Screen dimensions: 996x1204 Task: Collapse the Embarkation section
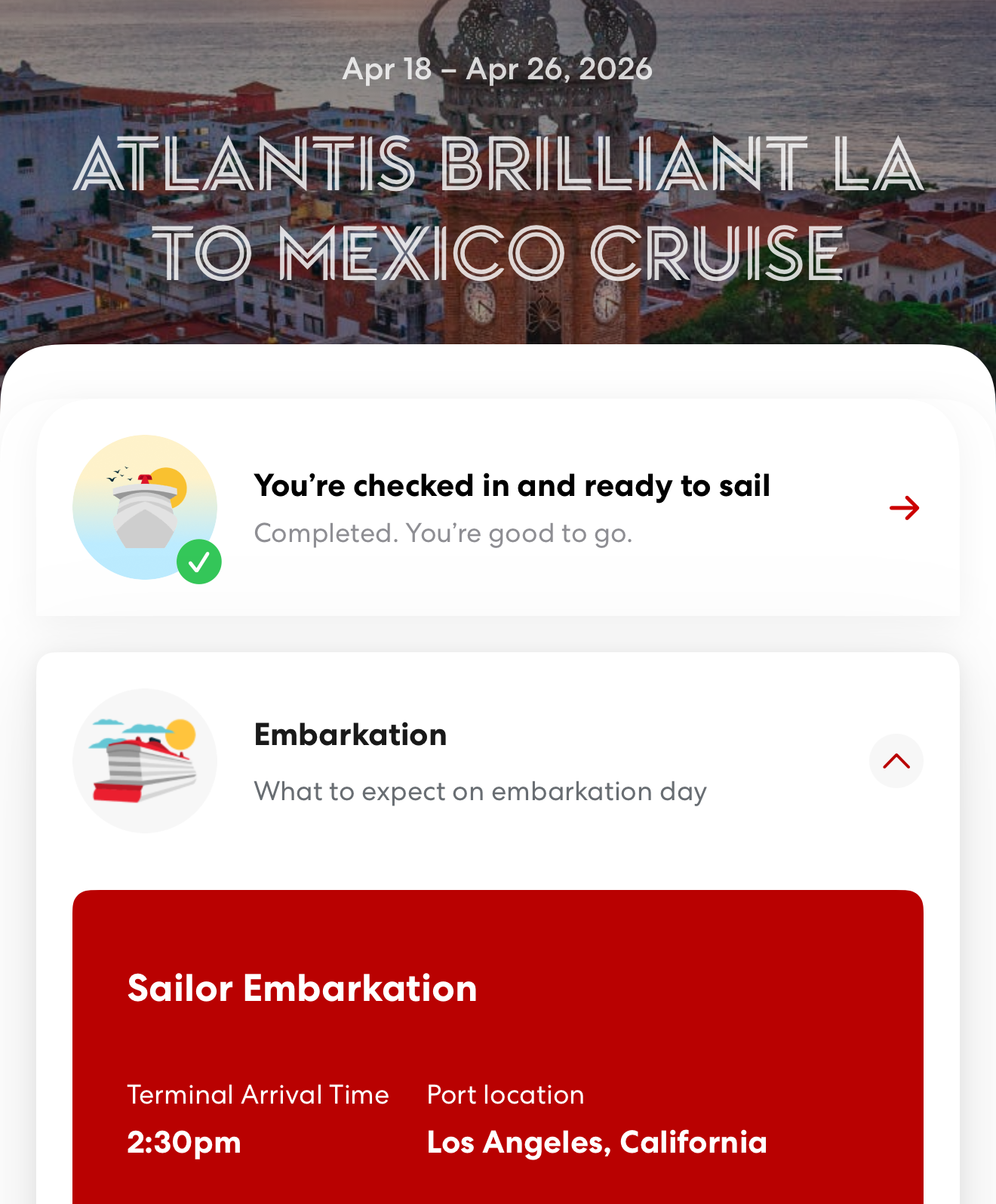[x=896, y=761]
